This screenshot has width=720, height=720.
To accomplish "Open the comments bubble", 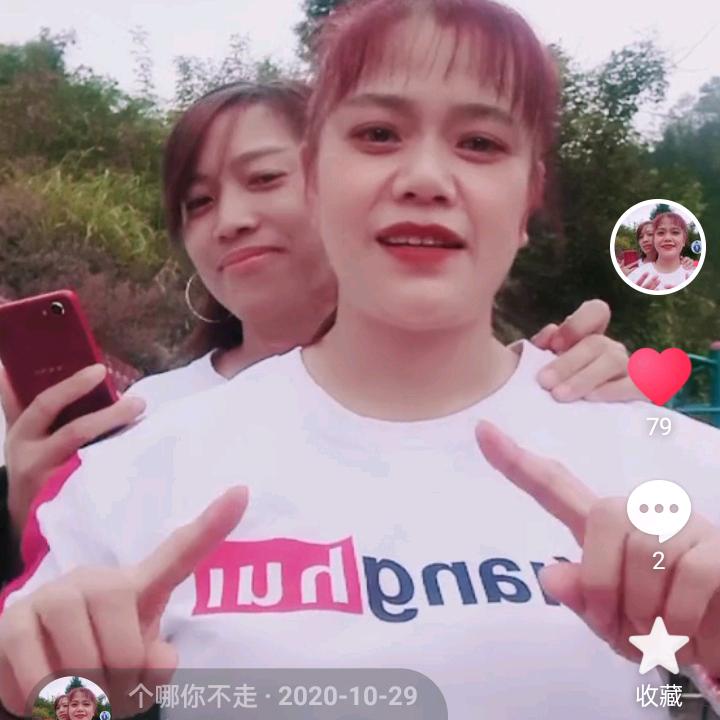I will click(658, 510).
